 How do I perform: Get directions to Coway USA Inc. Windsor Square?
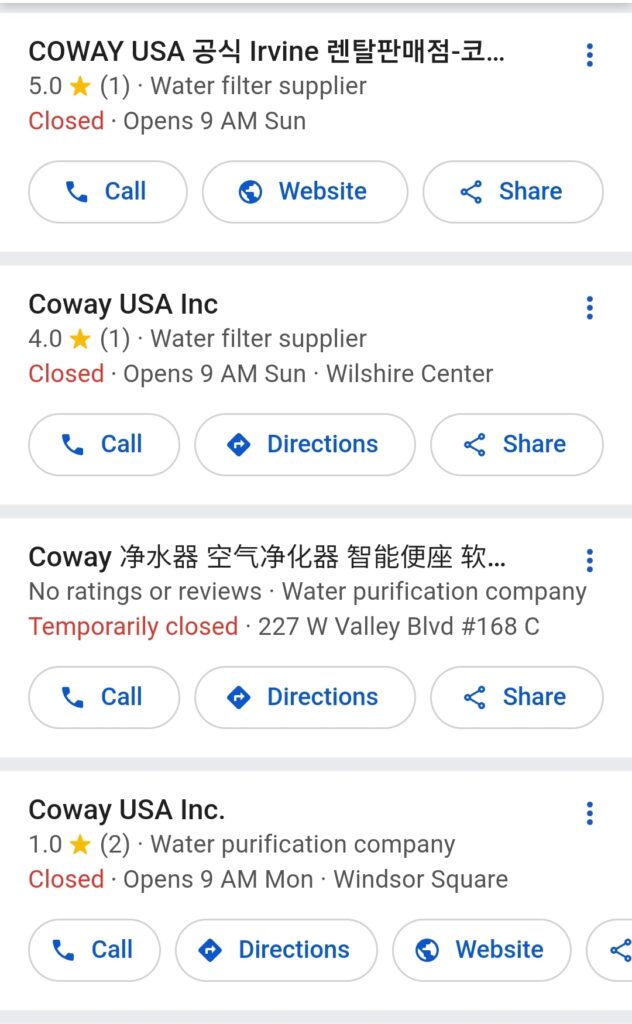coord(276,950)
